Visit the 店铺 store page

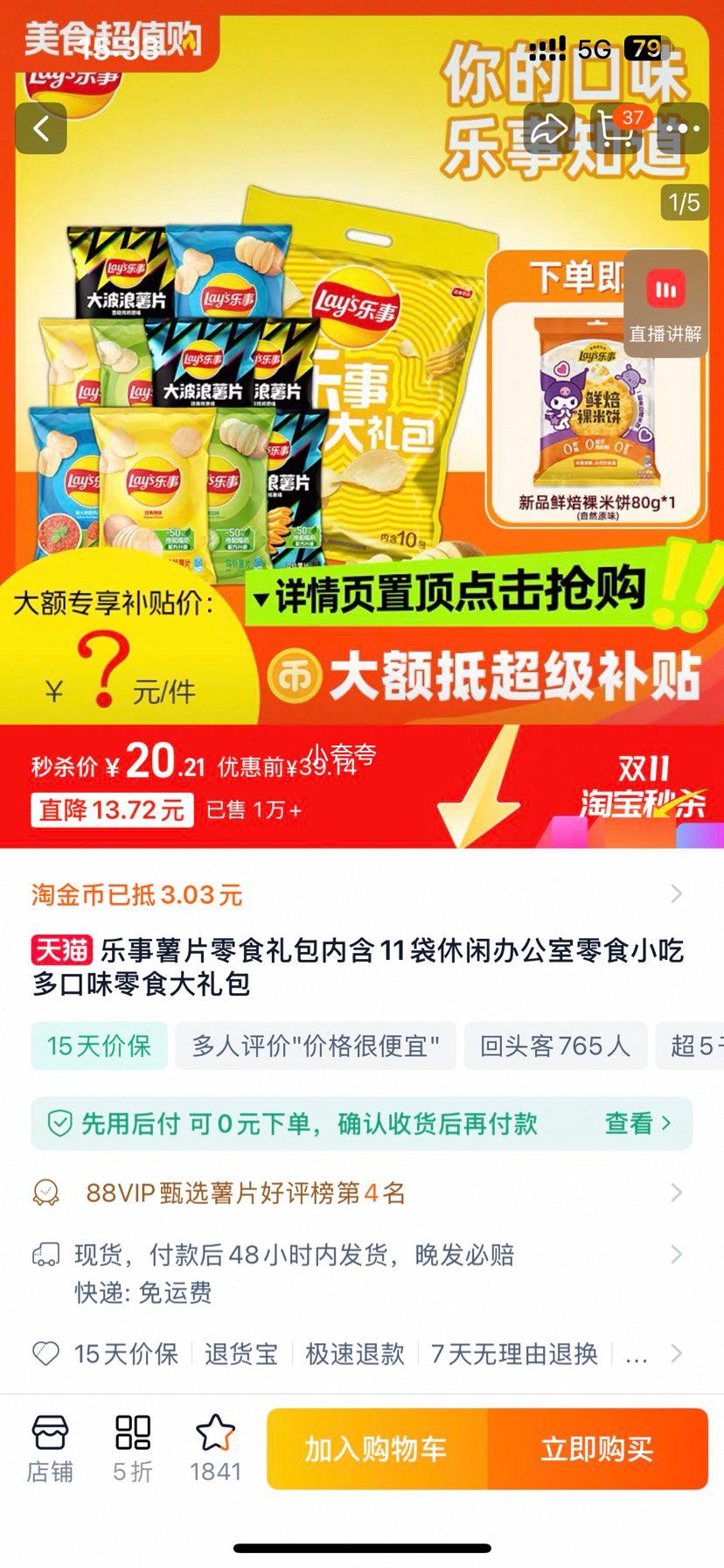(50, 1449)
